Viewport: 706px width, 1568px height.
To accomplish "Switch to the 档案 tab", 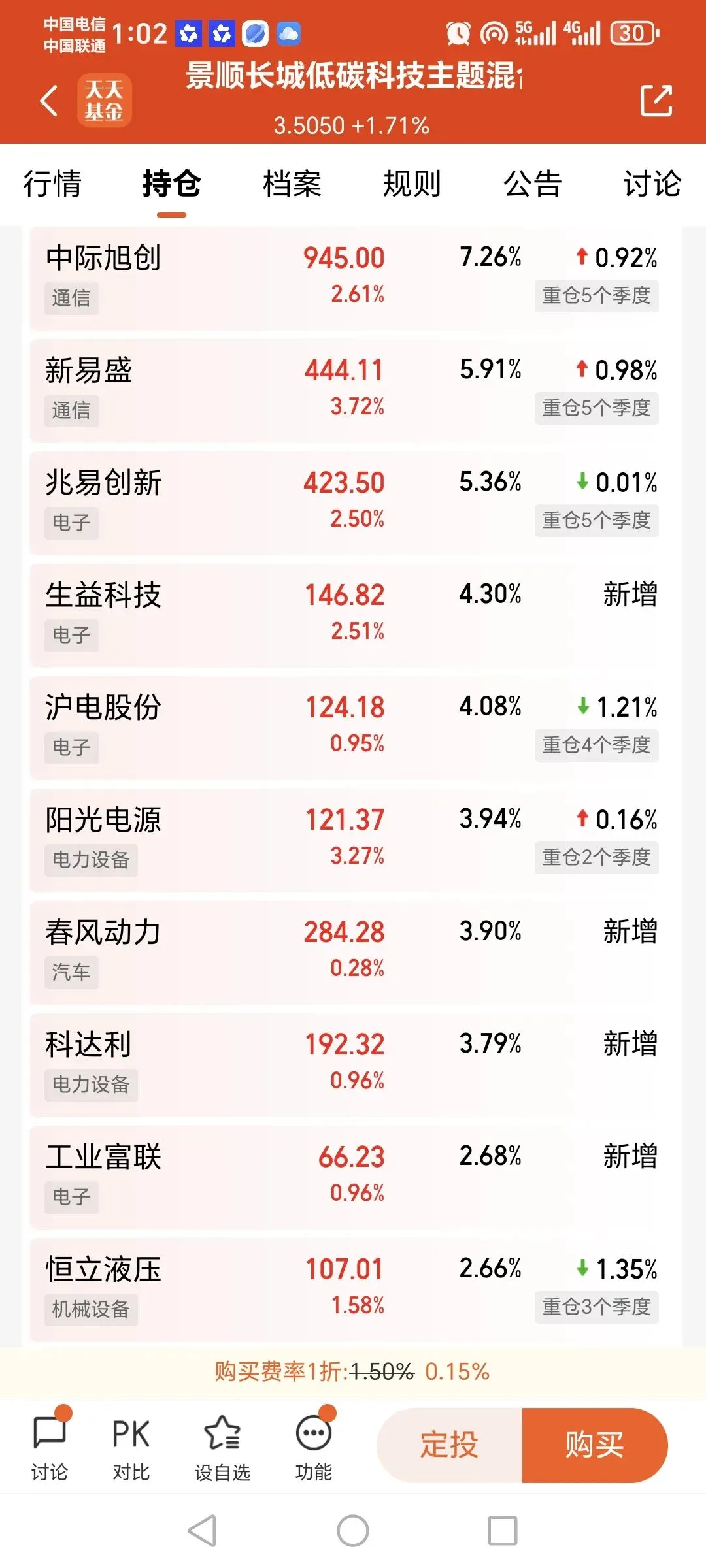I will click(x=292, y=184).
